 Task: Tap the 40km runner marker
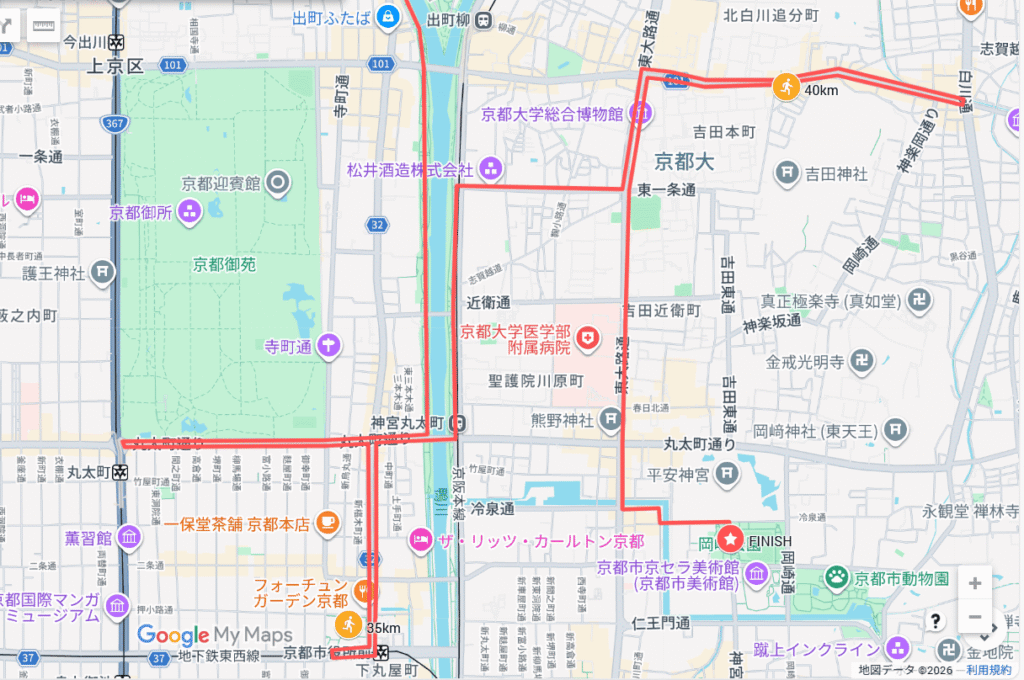coord(785,87)
